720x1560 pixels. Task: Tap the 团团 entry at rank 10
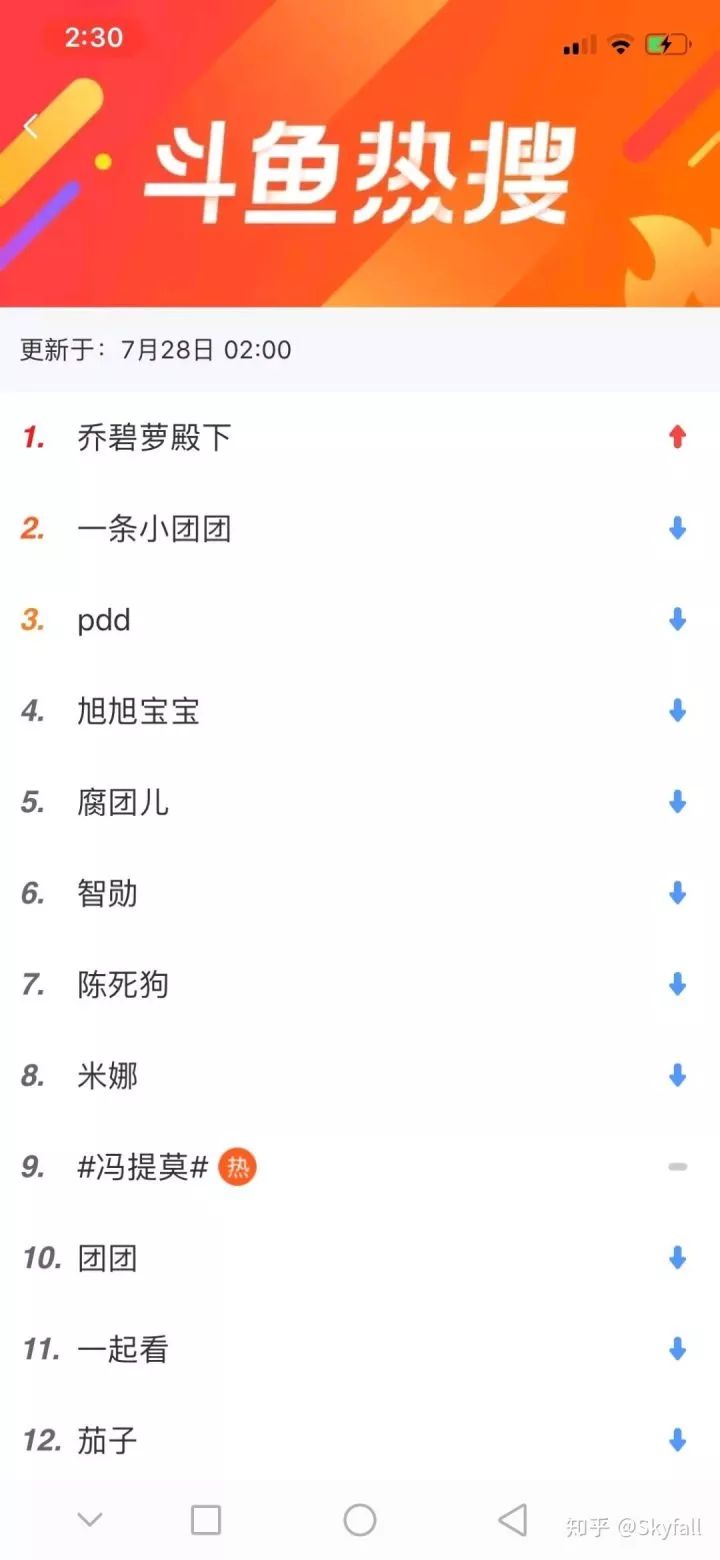107,1258
